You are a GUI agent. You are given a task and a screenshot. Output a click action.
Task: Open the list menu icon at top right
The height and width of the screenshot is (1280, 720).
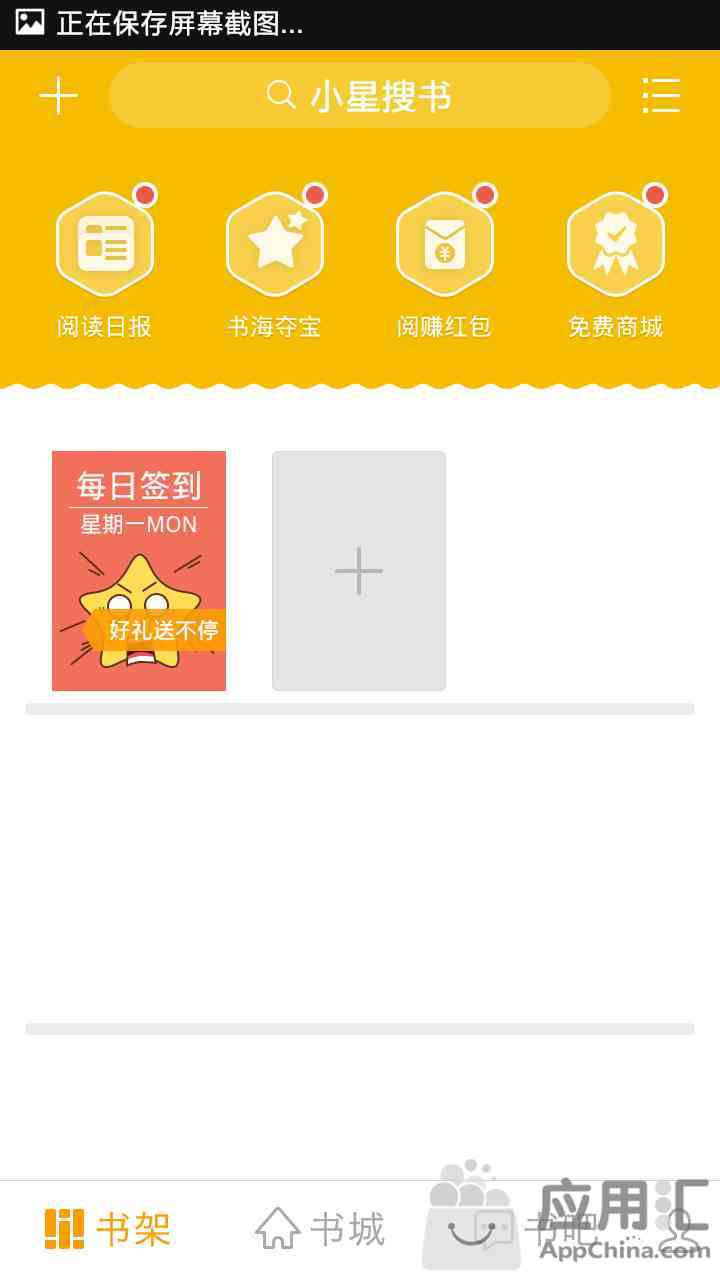pos(661,96)
